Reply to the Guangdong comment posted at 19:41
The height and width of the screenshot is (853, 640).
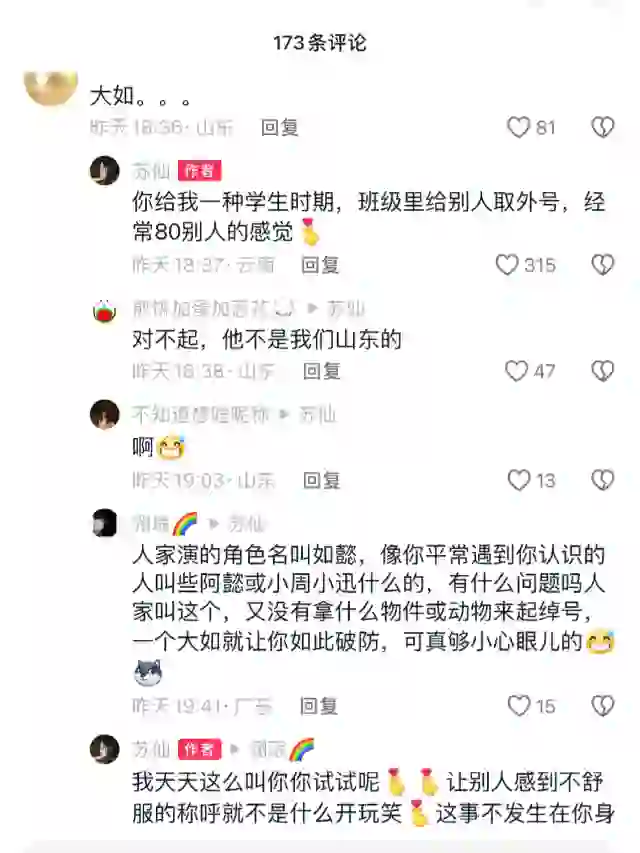tap(319, 706)
